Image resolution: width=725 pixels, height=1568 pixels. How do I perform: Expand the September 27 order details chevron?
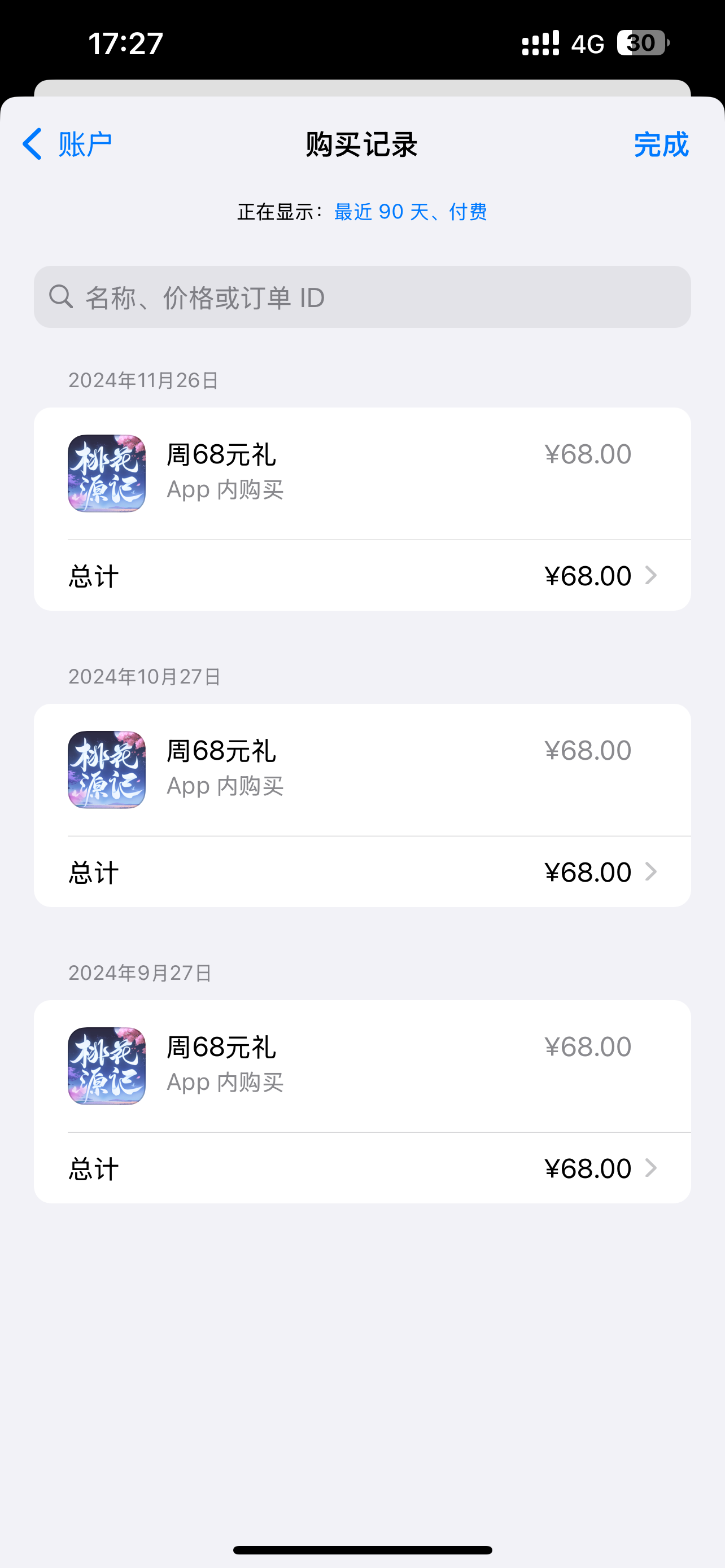652,1167
